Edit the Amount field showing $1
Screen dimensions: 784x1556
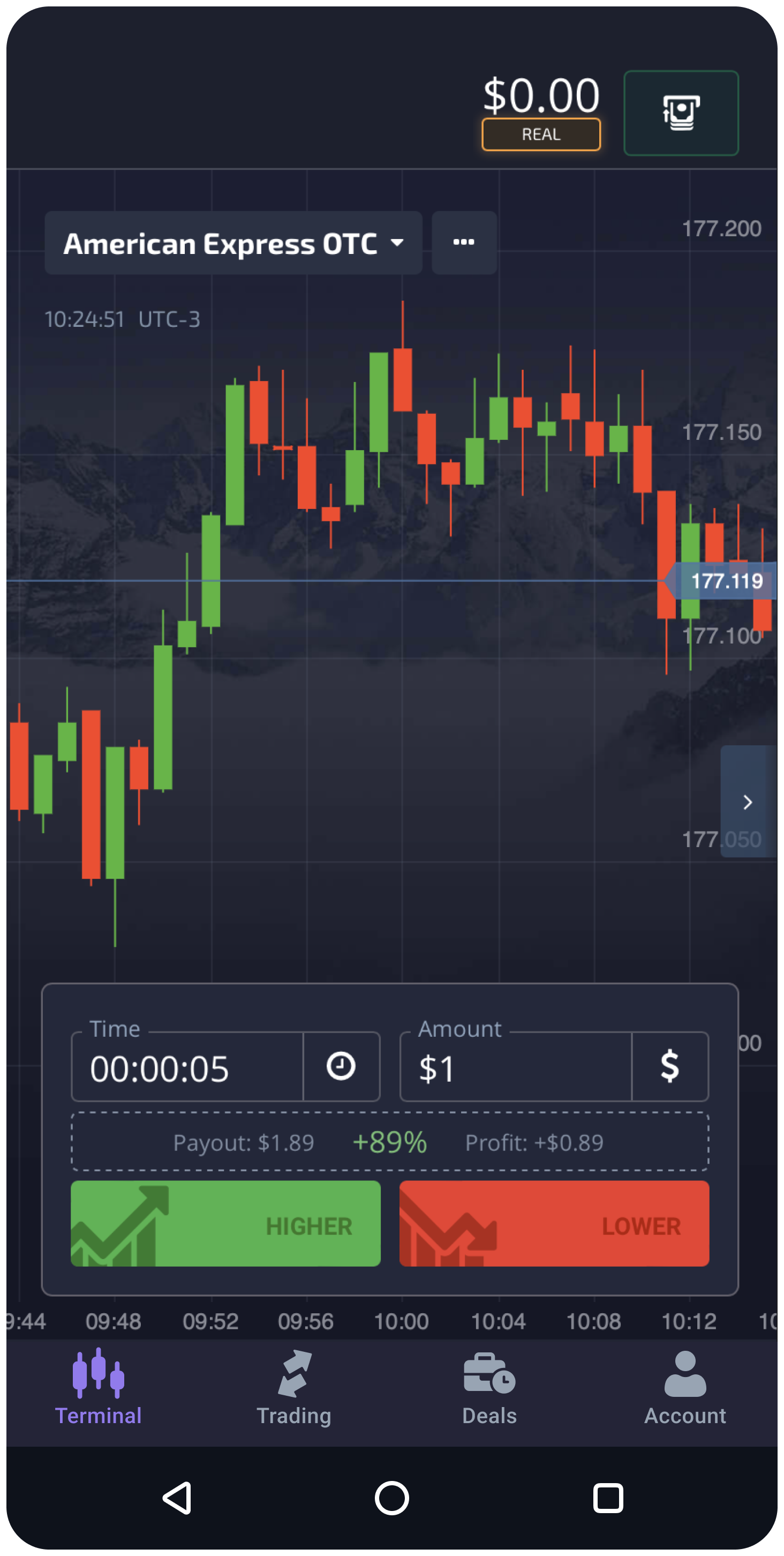(515, 1067)
